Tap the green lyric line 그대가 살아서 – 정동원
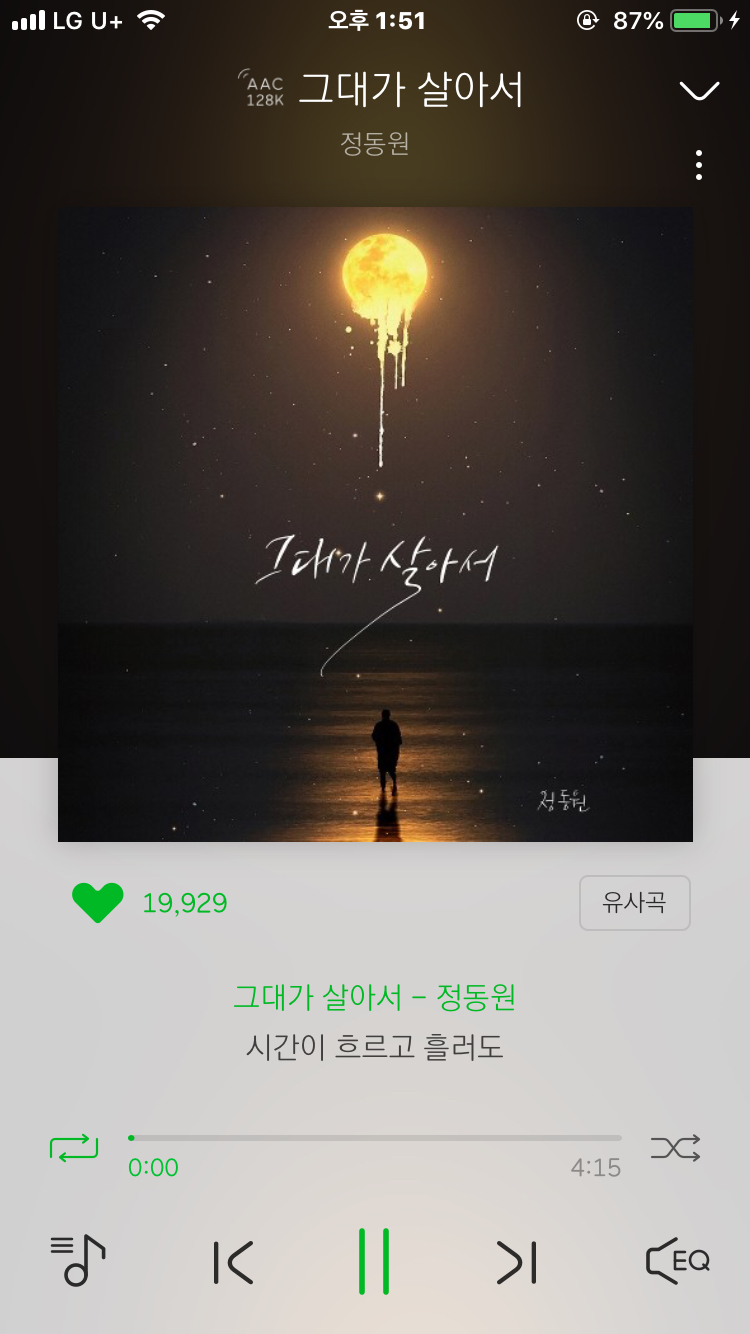 pyautogui.click(x=375, y=997)
